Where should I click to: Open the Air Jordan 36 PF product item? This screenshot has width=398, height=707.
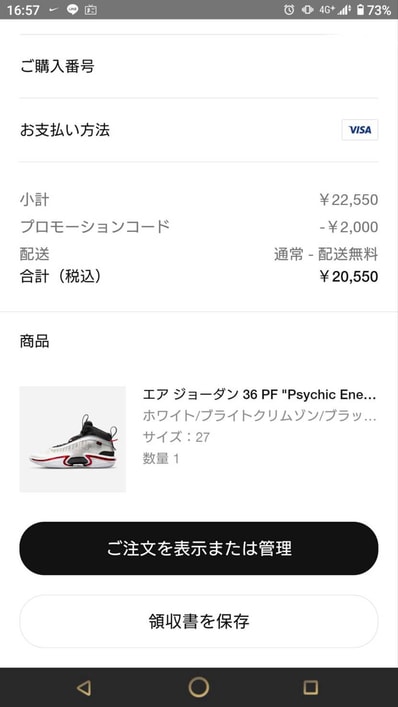click(x=199, y=439)
